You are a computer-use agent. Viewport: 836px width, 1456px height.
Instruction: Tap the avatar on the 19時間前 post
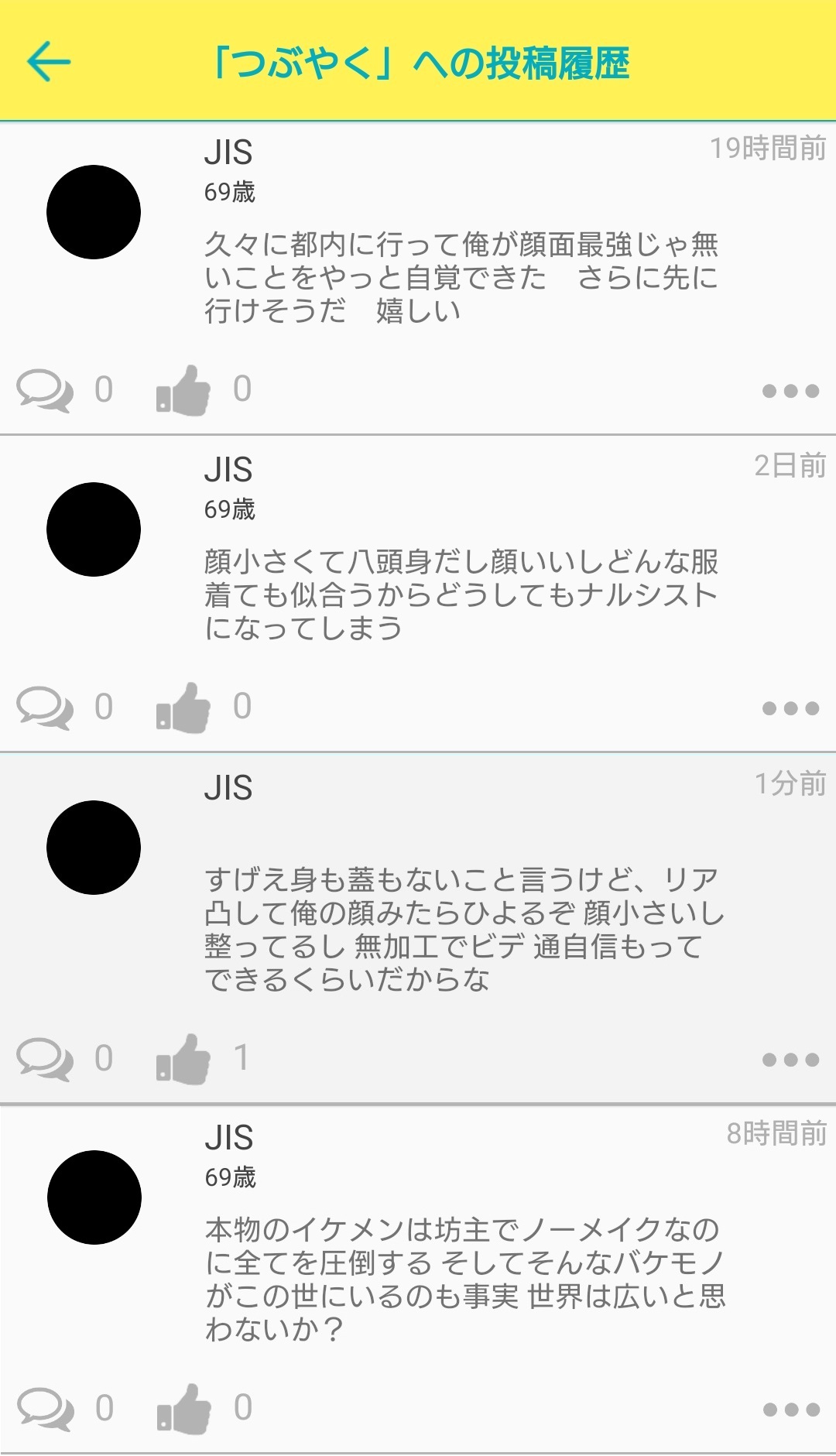click(94, 212)
